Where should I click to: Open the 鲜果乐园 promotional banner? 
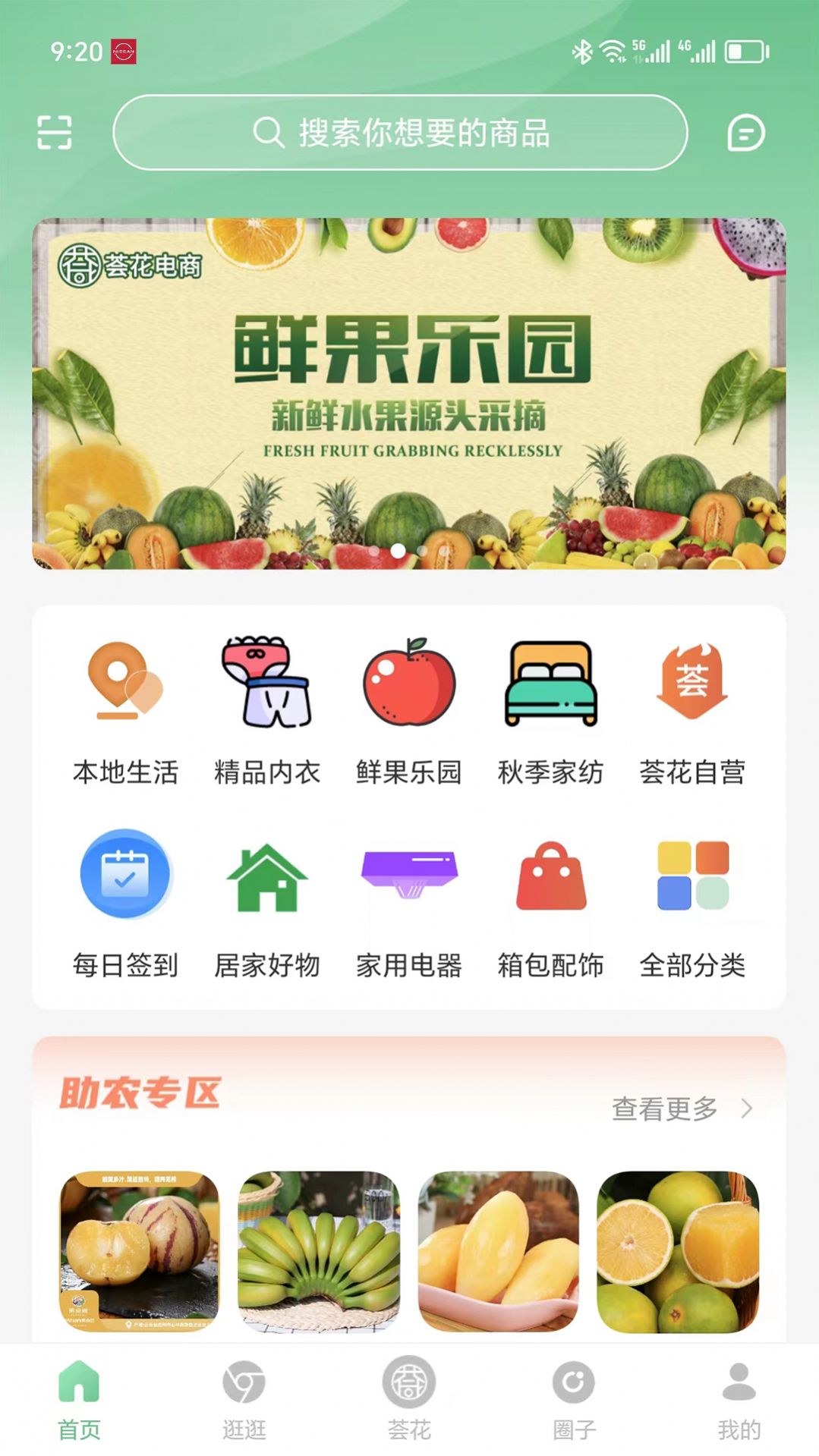click(408, 391)
